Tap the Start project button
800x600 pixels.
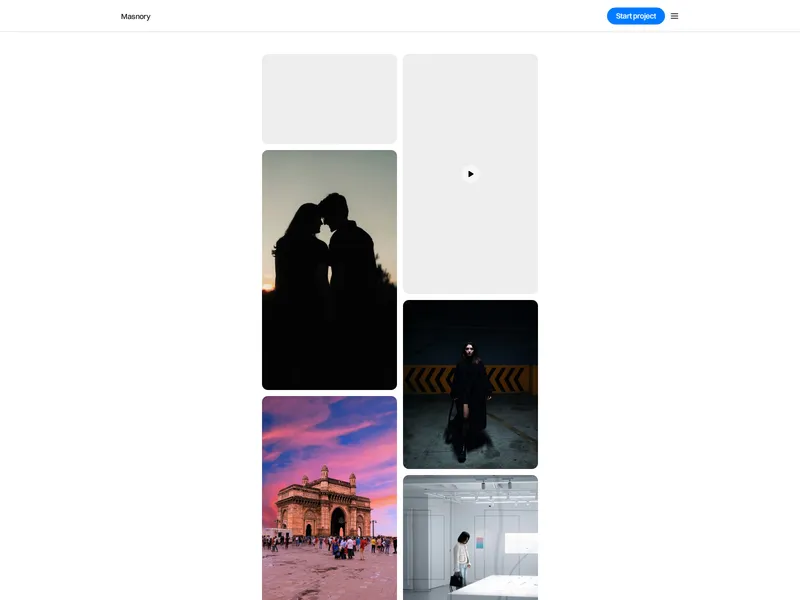pos(635,16)
